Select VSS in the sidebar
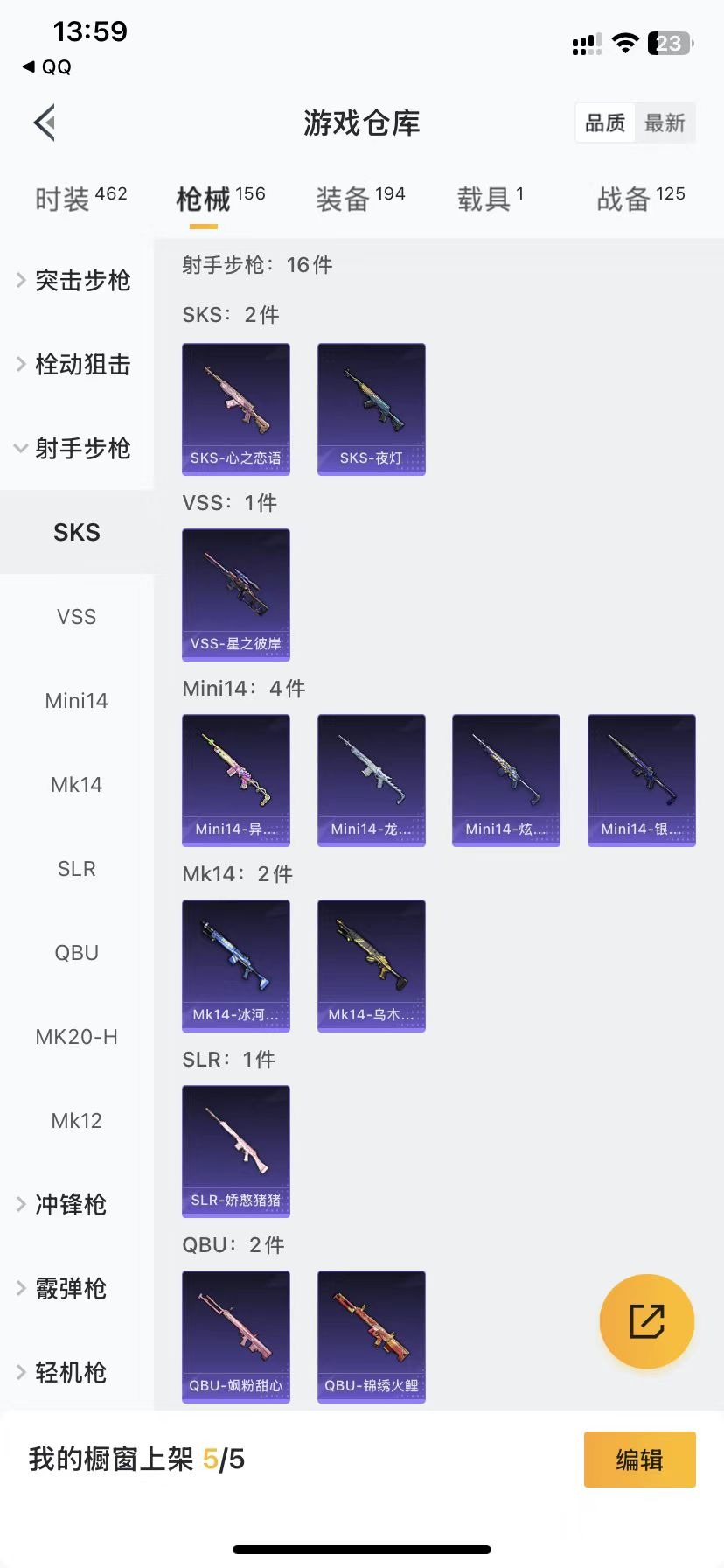The height and width of the screenshot is (1568, 724). [77, 616]
